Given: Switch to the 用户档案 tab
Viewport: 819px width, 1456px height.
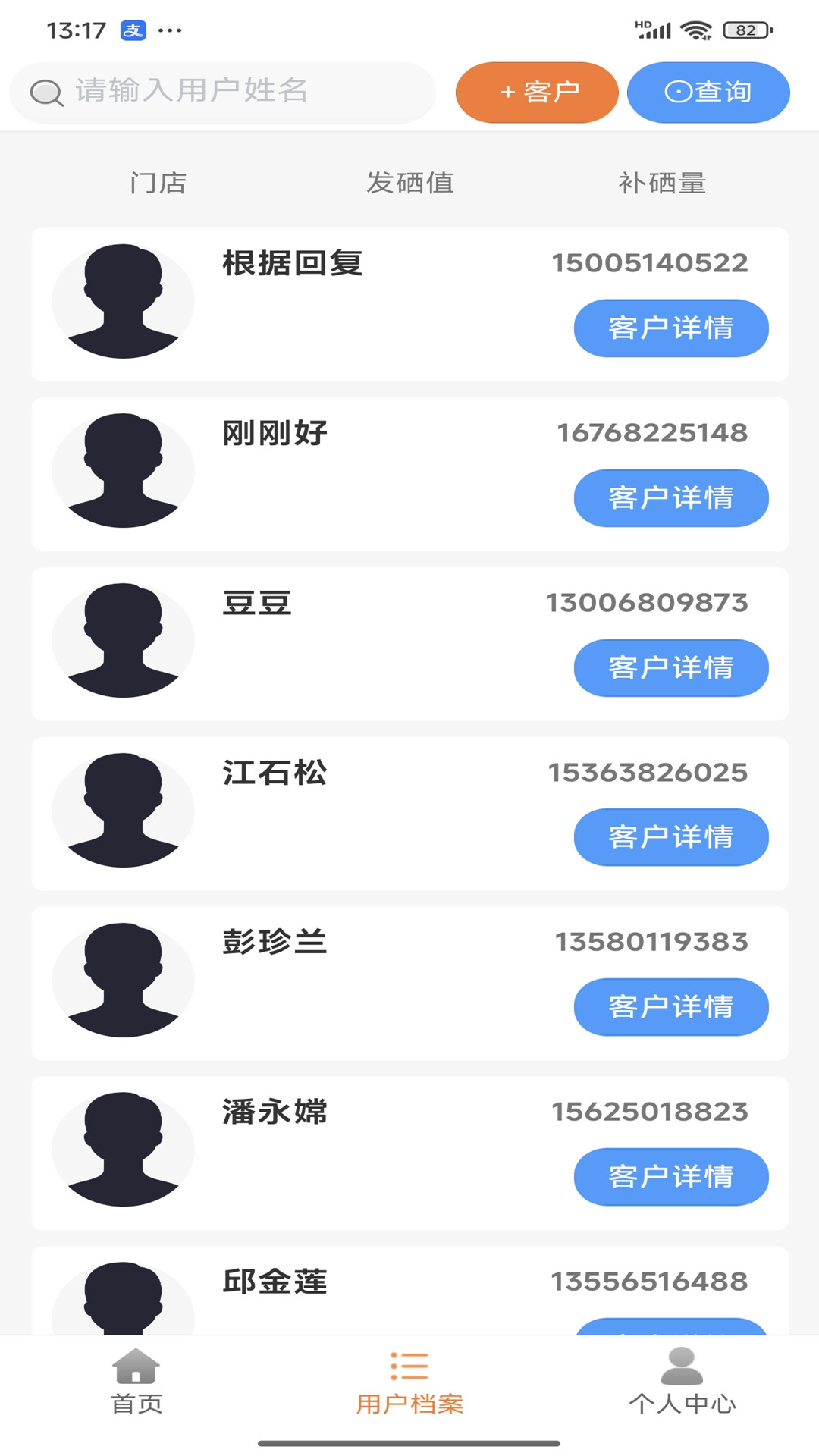Looking at the screenshot, I should (x=409, y=1383).
